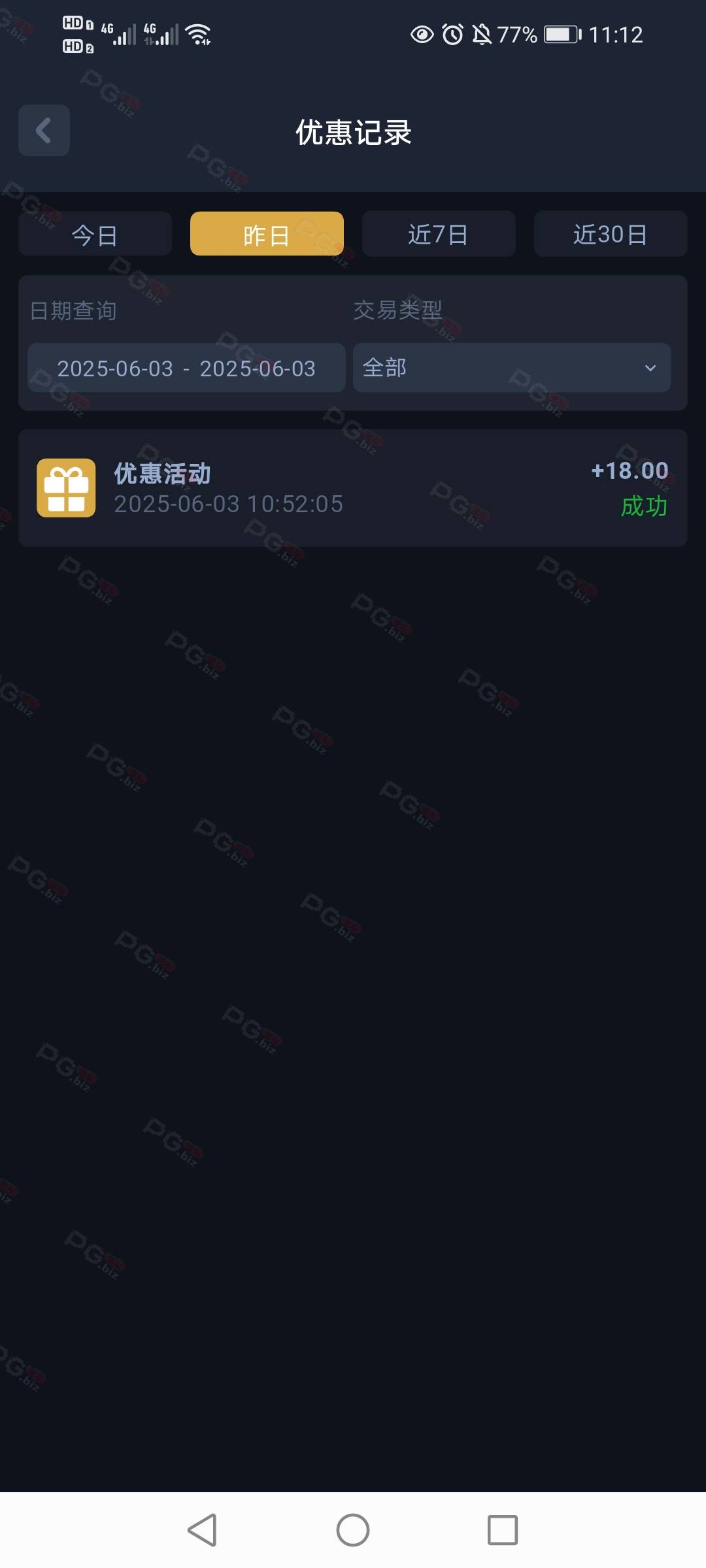706x1568 pixels.
Task: Open the 优惠活动 +18.00 record
Action: point(353,488)
